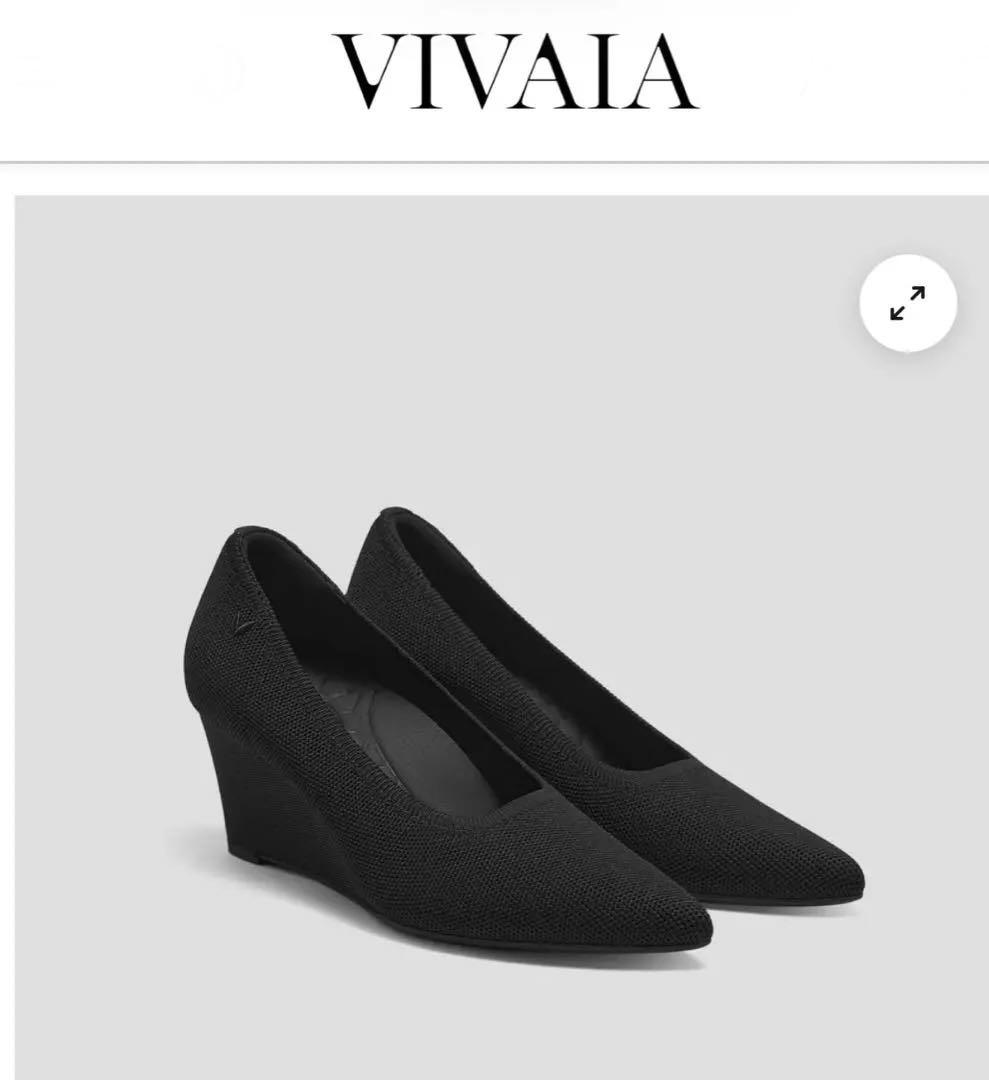
Task: Click the toe of the right shoe
Action: pyautogui.click(x=850, y=880)
